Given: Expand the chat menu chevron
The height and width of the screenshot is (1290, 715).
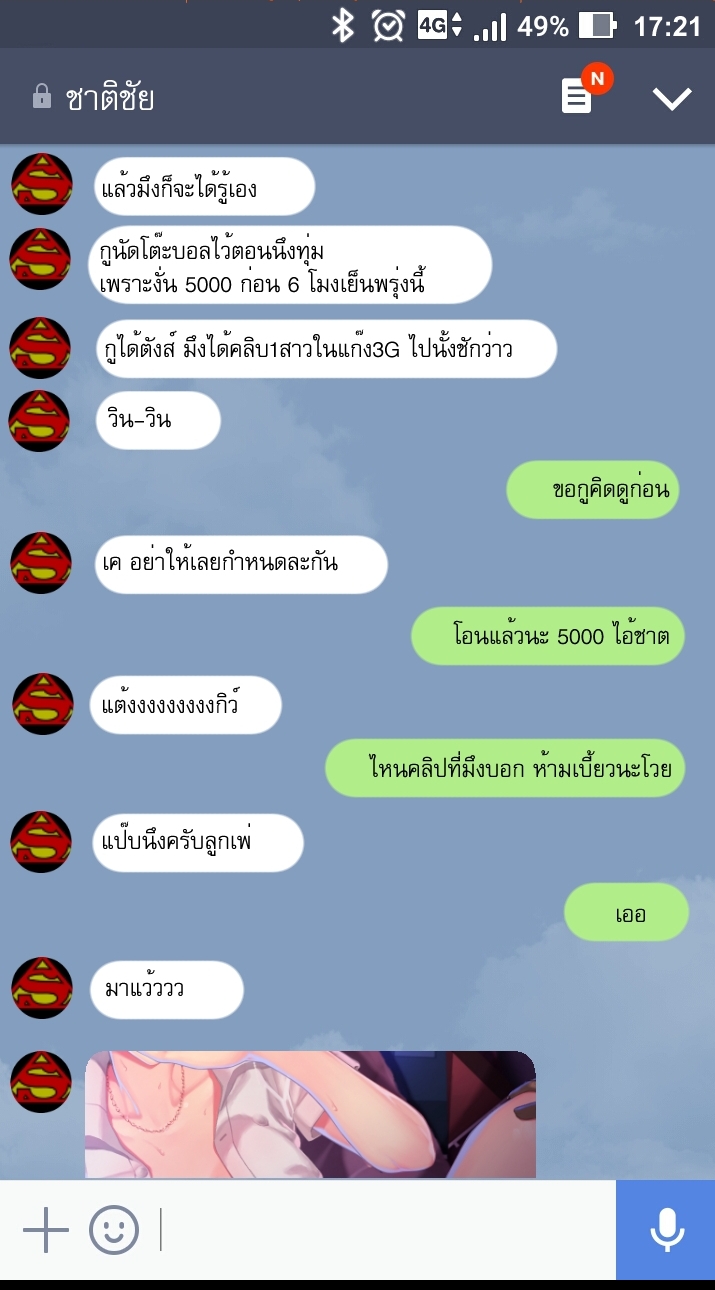Looking at the screenshot, I should (x=672, y=98).
